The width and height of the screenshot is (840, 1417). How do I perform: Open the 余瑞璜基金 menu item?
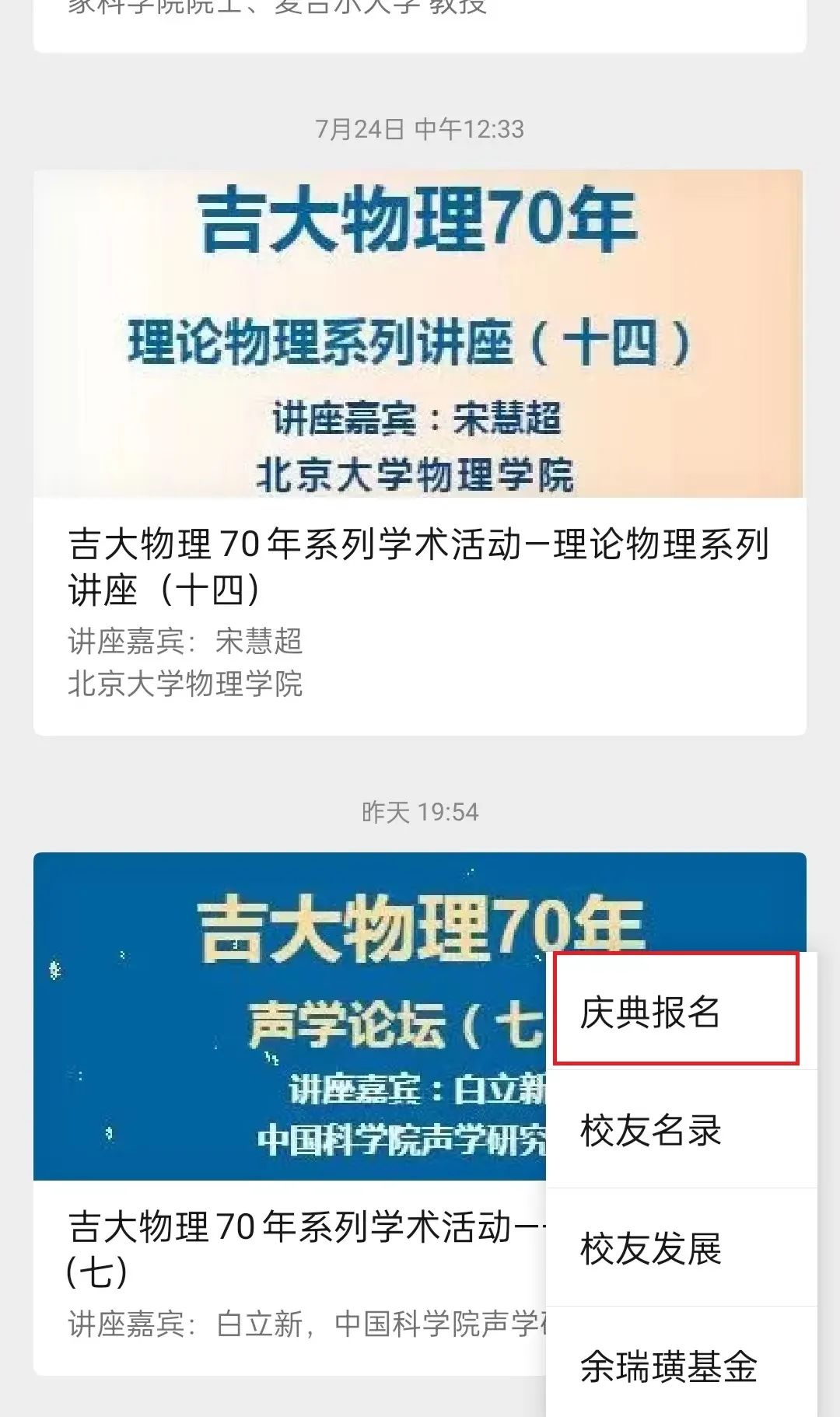[x=675, y=1366]
